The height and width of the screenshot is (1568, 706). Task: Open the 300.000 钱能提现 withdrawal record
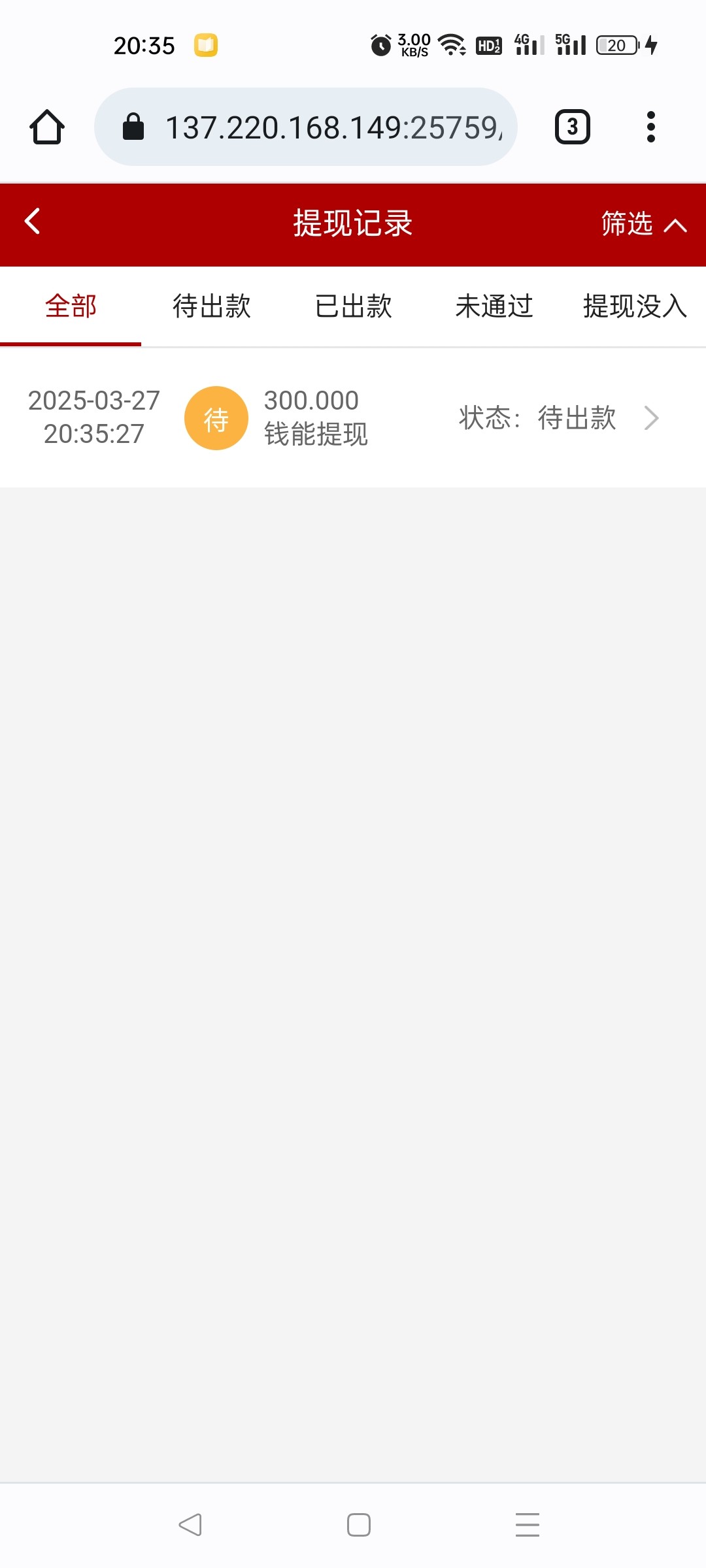pyautogui.click(x=353, y=418)
